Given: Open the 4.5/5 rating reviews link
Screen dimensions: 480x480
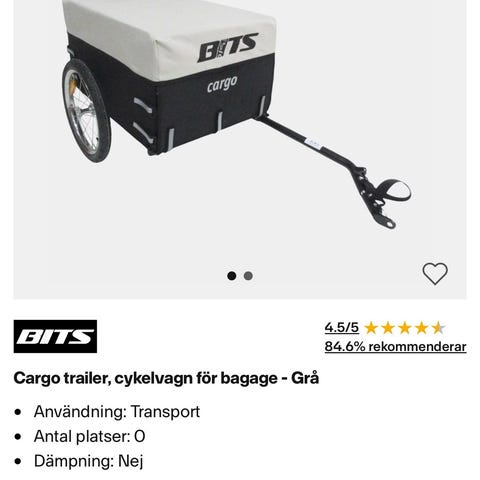Looking at the screenshot, I should [x=342, y=327].
